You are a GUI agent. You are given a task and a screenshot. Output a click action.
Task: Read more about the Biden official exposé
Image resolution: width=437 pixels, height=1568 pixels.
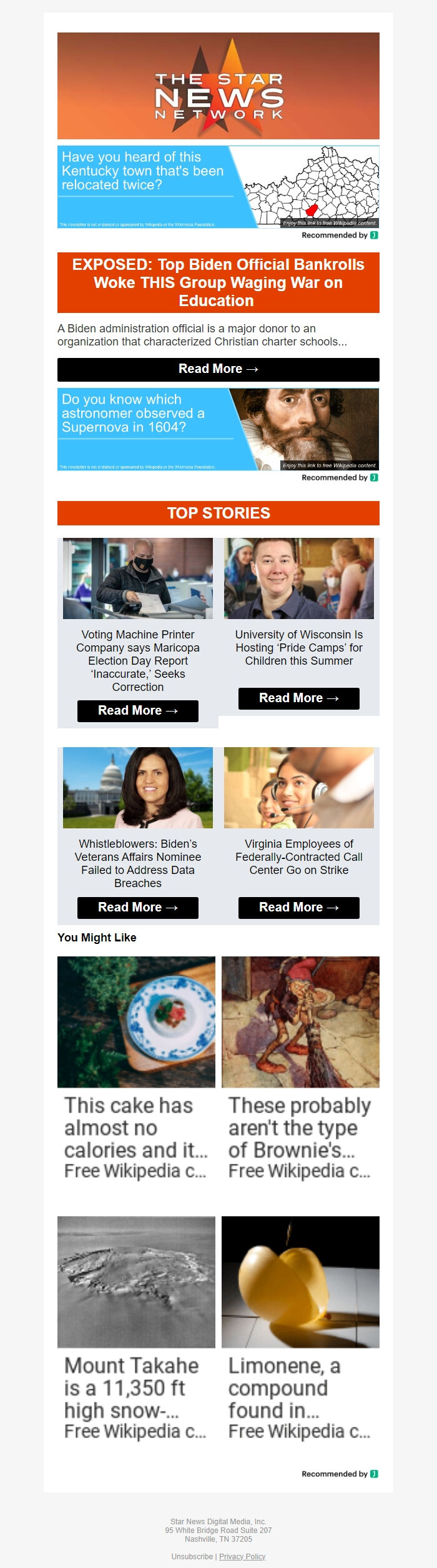(218, 369)
